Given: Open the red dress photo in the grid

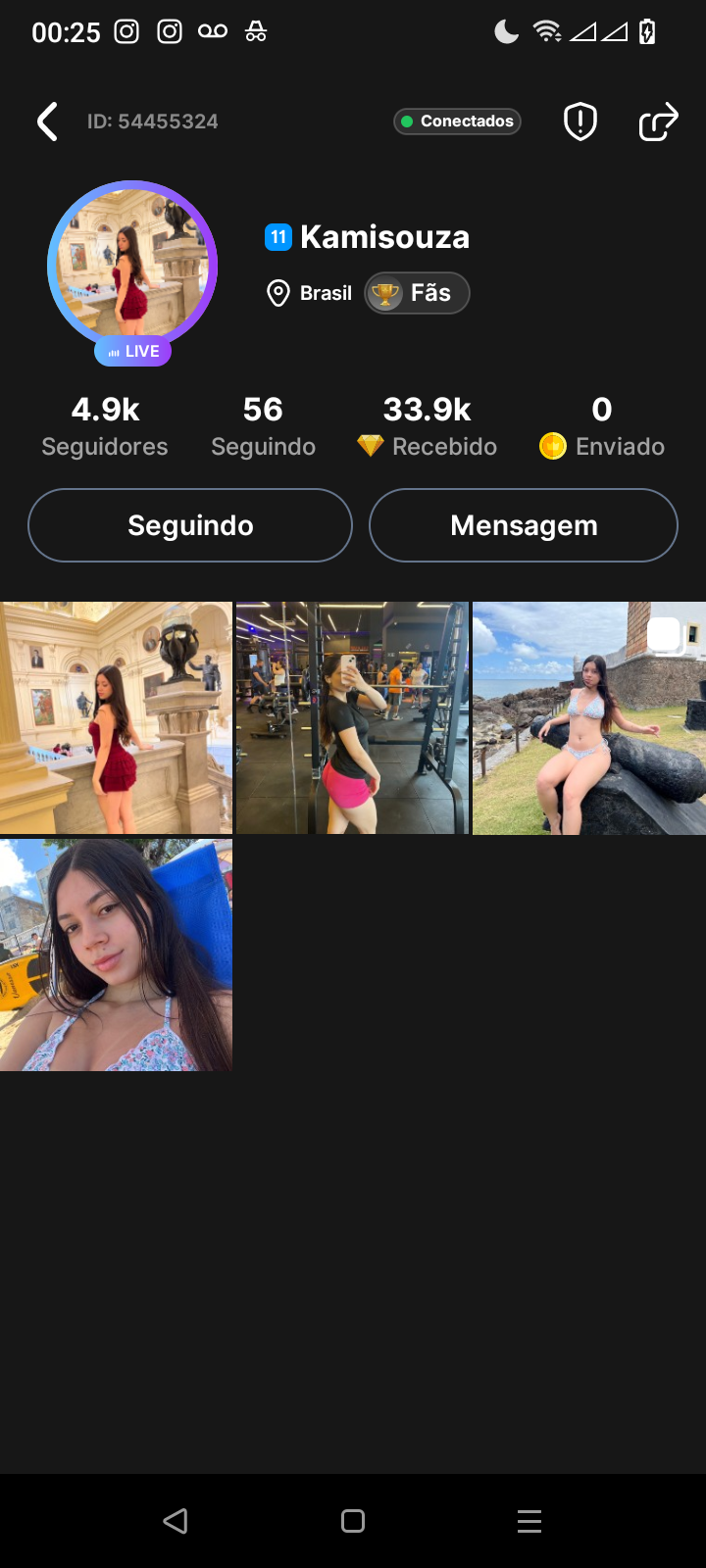Looking at the screenshot, I should (x=116, y=718).
